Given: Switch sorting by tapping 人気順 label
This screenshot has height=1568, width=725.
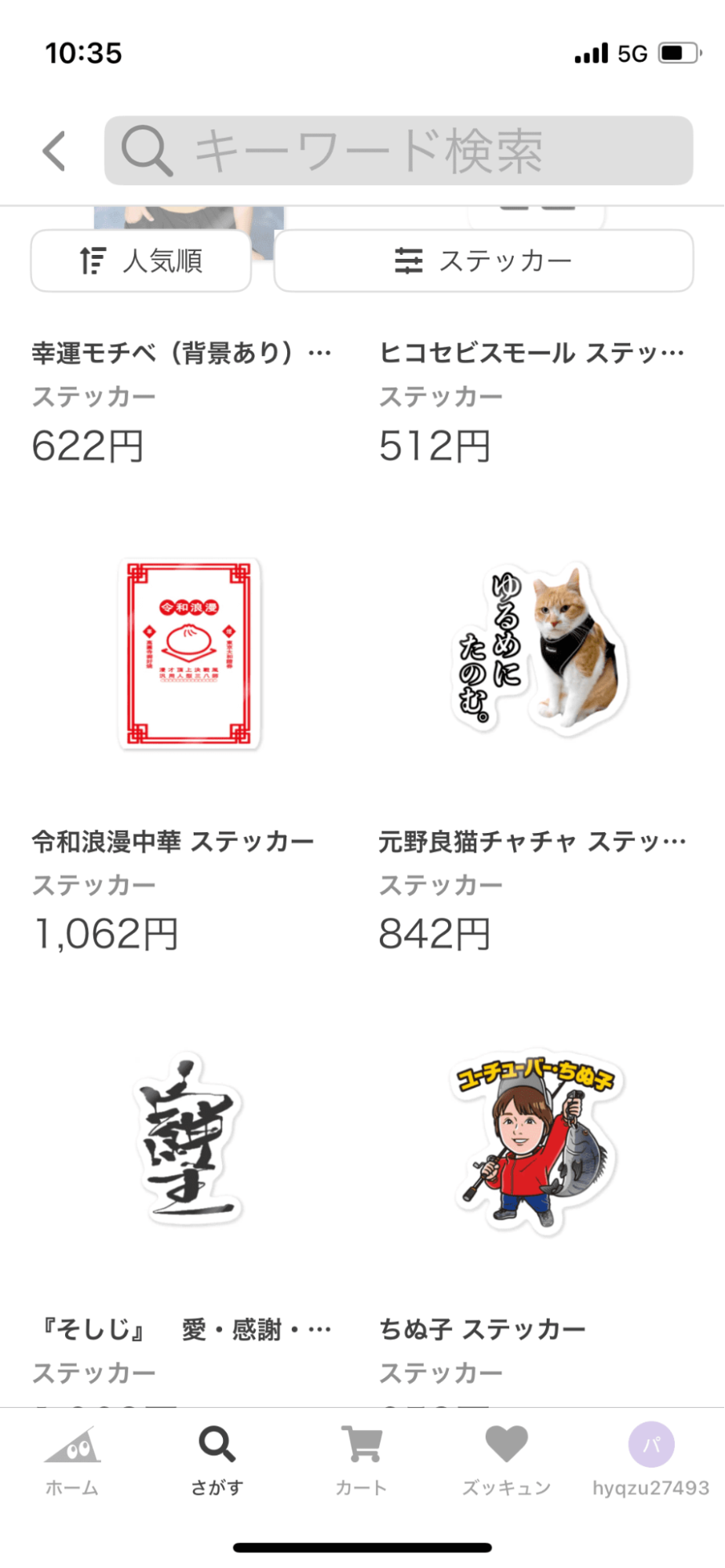Looking at the screenshot, I should (x=163, y=261).
